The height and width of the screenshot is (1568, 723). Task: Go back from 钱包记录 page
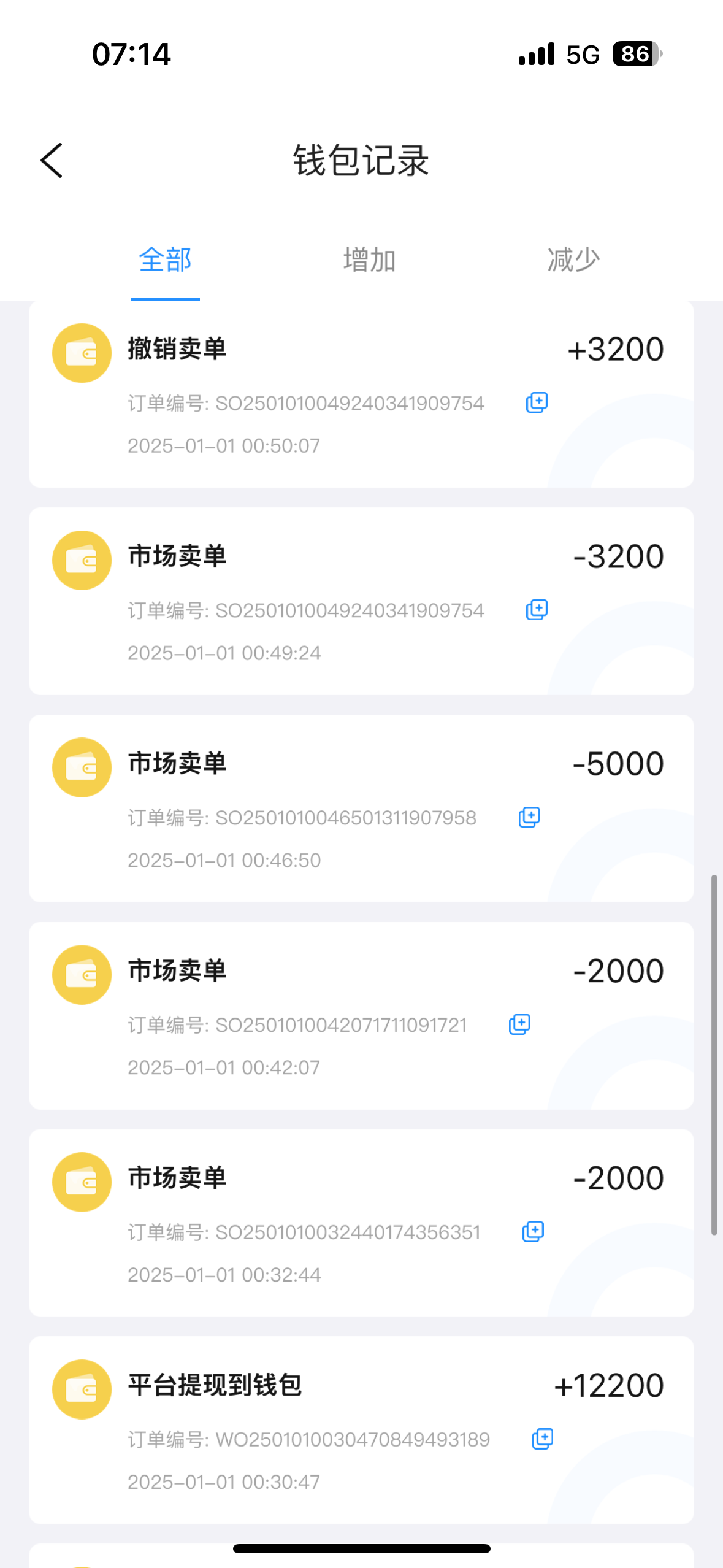click(52, 161)
